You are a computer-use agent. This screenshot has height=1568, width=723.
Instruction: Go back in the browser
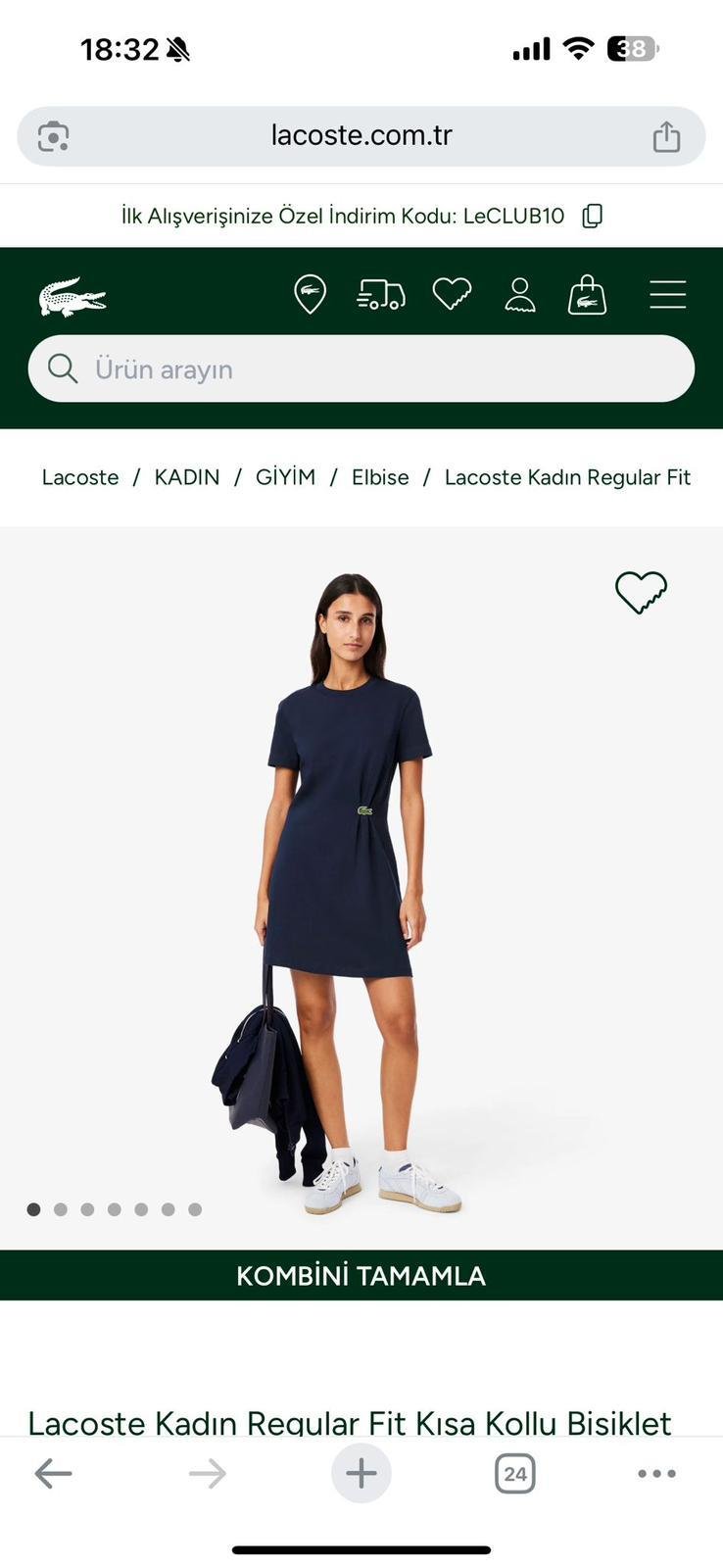53,1473
